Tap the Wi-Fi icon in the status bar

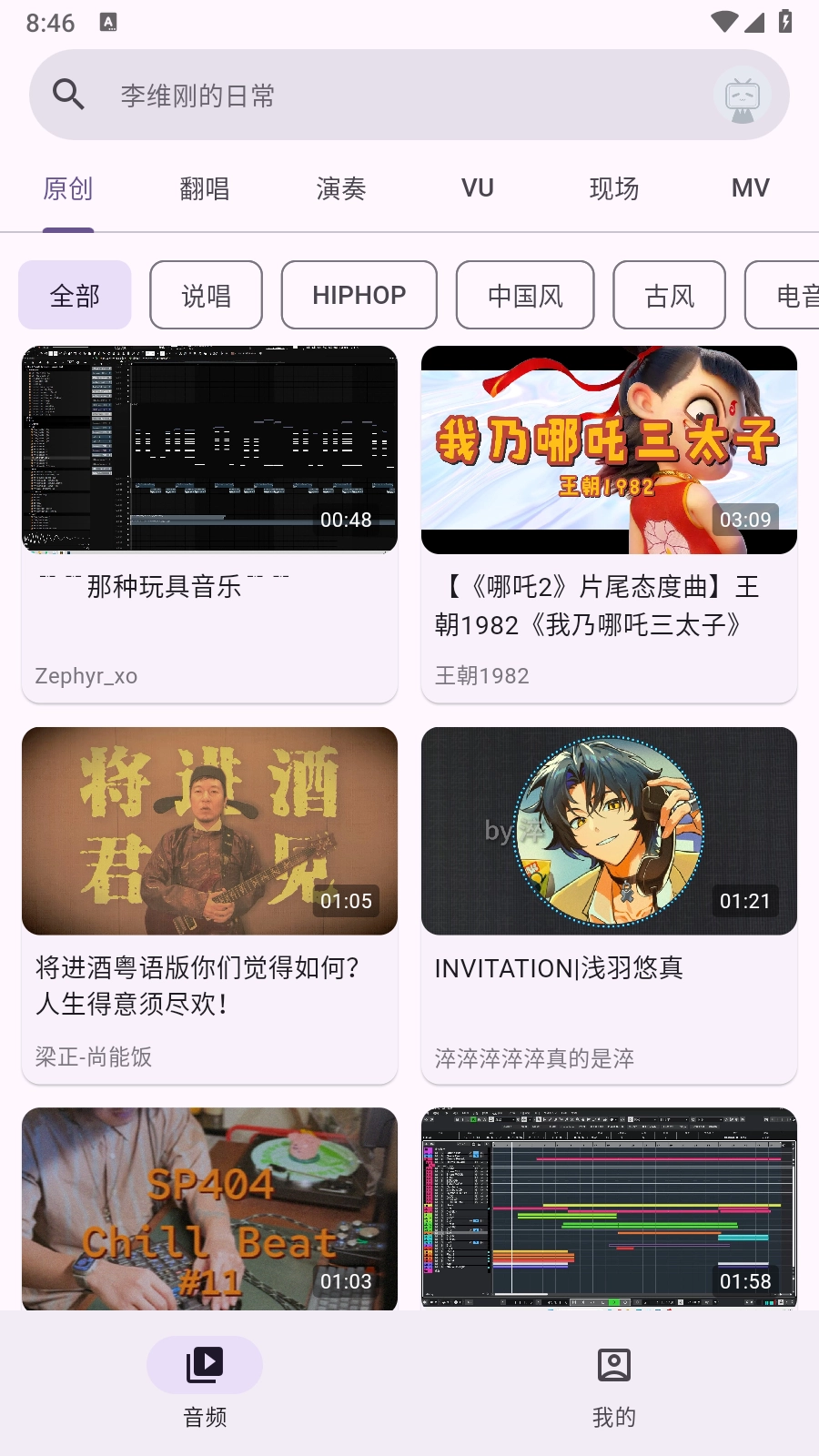pyautogui.click(x=723, y=22)
